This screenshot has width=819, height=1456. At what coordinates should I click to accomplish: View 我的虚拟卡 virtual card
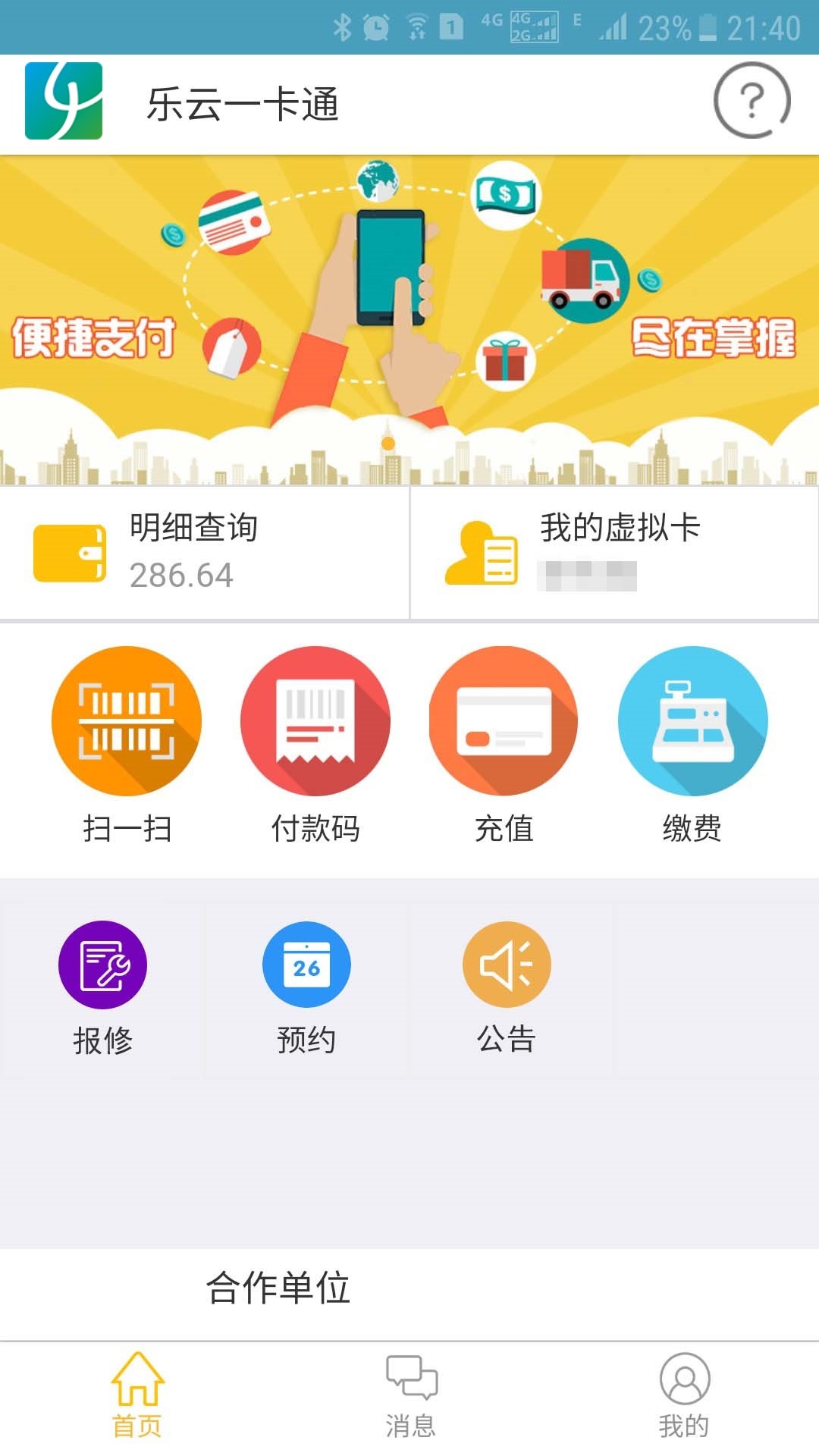(x=614, y=552)
